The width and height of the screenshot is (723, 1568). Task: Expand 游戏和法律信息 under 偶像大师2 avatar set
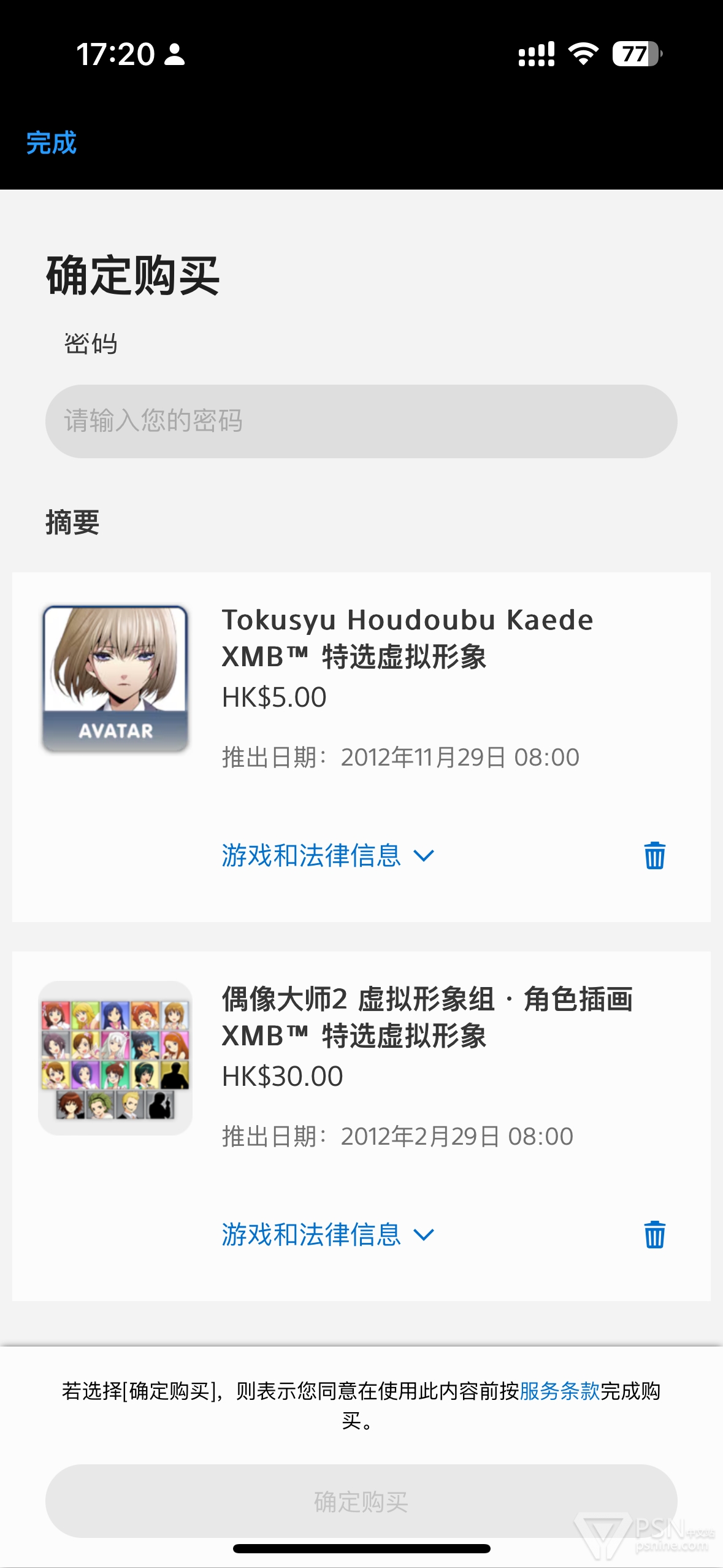click(x=328, y=1234)
